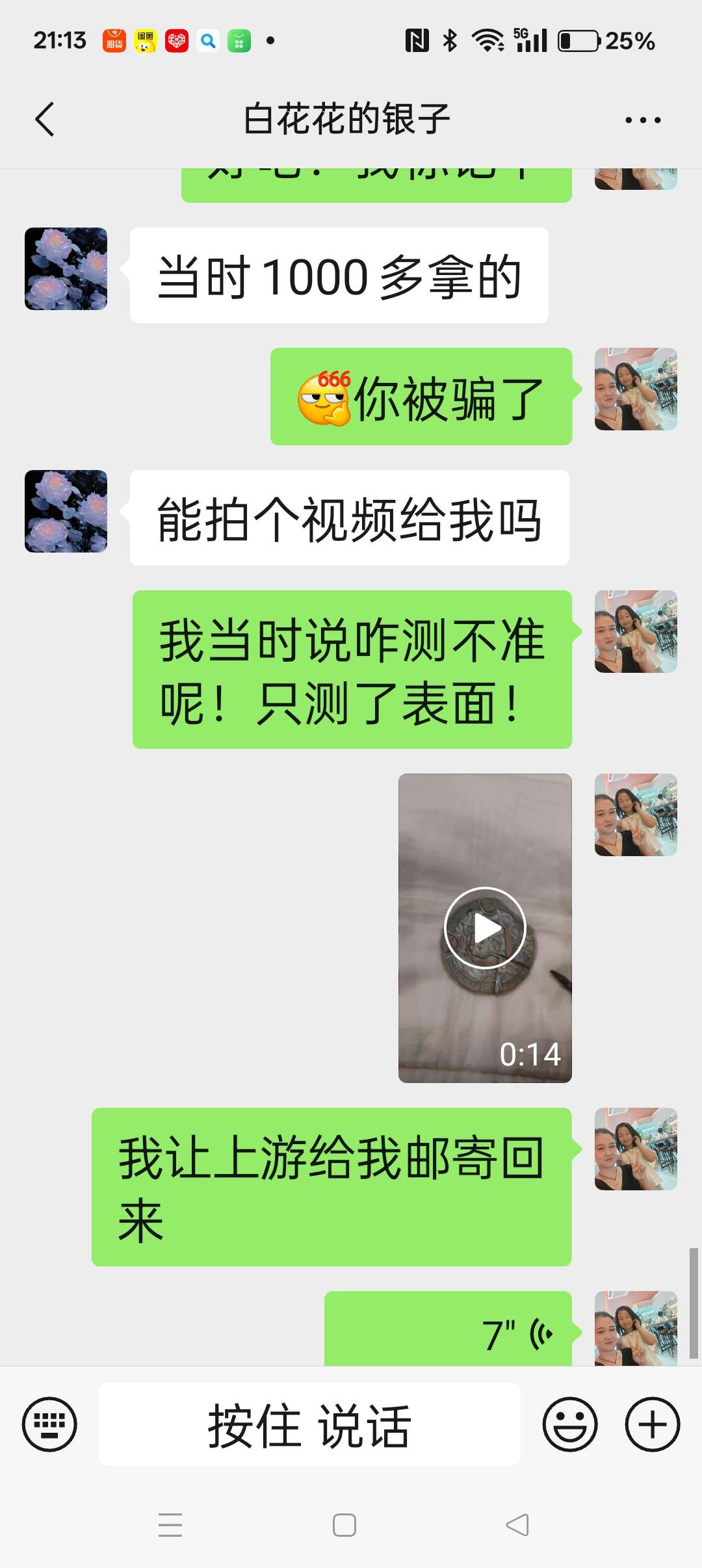Open my avatar next to 你被骗了
Viewport: 702px width, 1568px height.
pyautogui.click(x=635, y=389)
